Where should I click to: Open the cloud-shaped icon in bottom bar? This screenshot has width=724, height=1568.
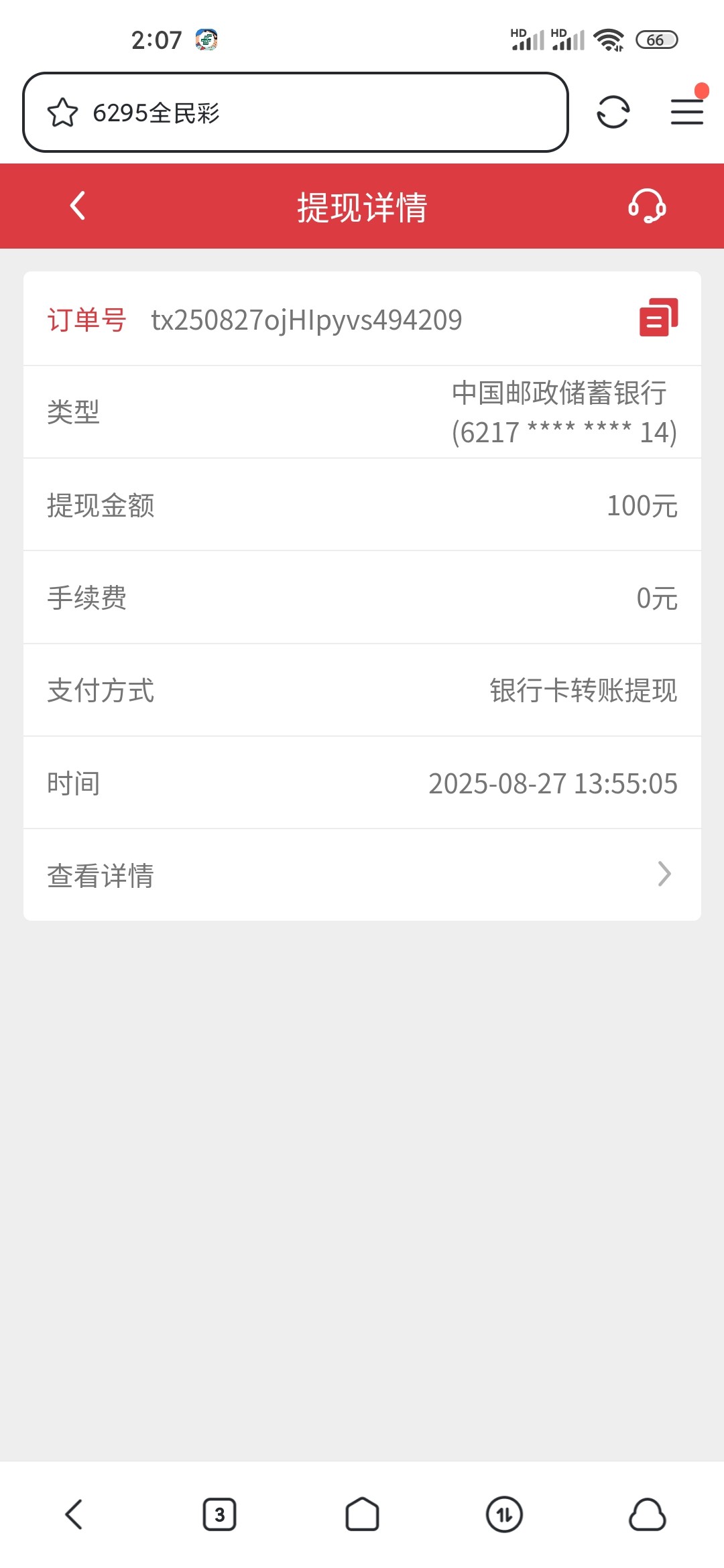(x=647, y=1514)
